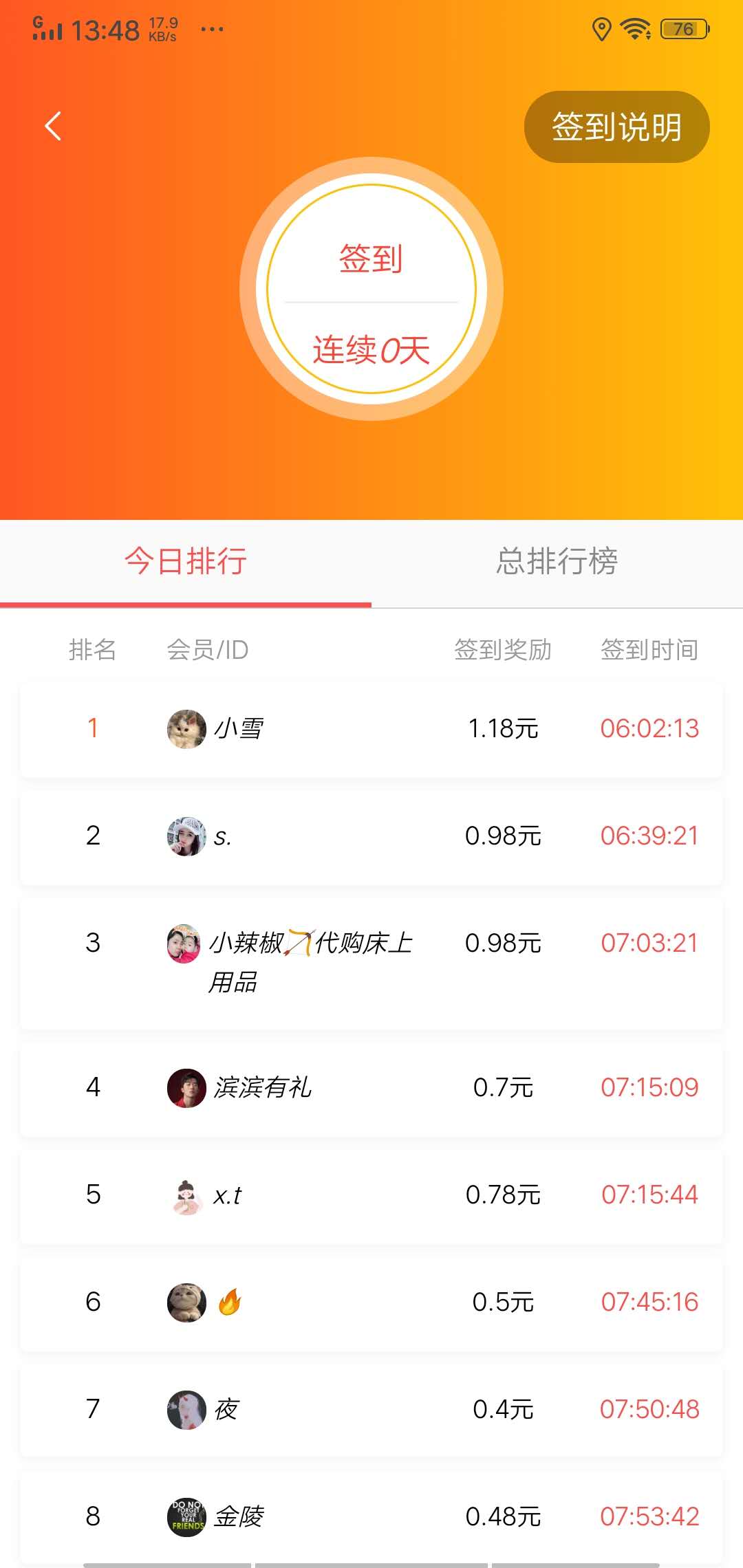This screenshot has width=743, height=1568.
Task: Tap the location icon in status bar
Action: click(603, 29)
